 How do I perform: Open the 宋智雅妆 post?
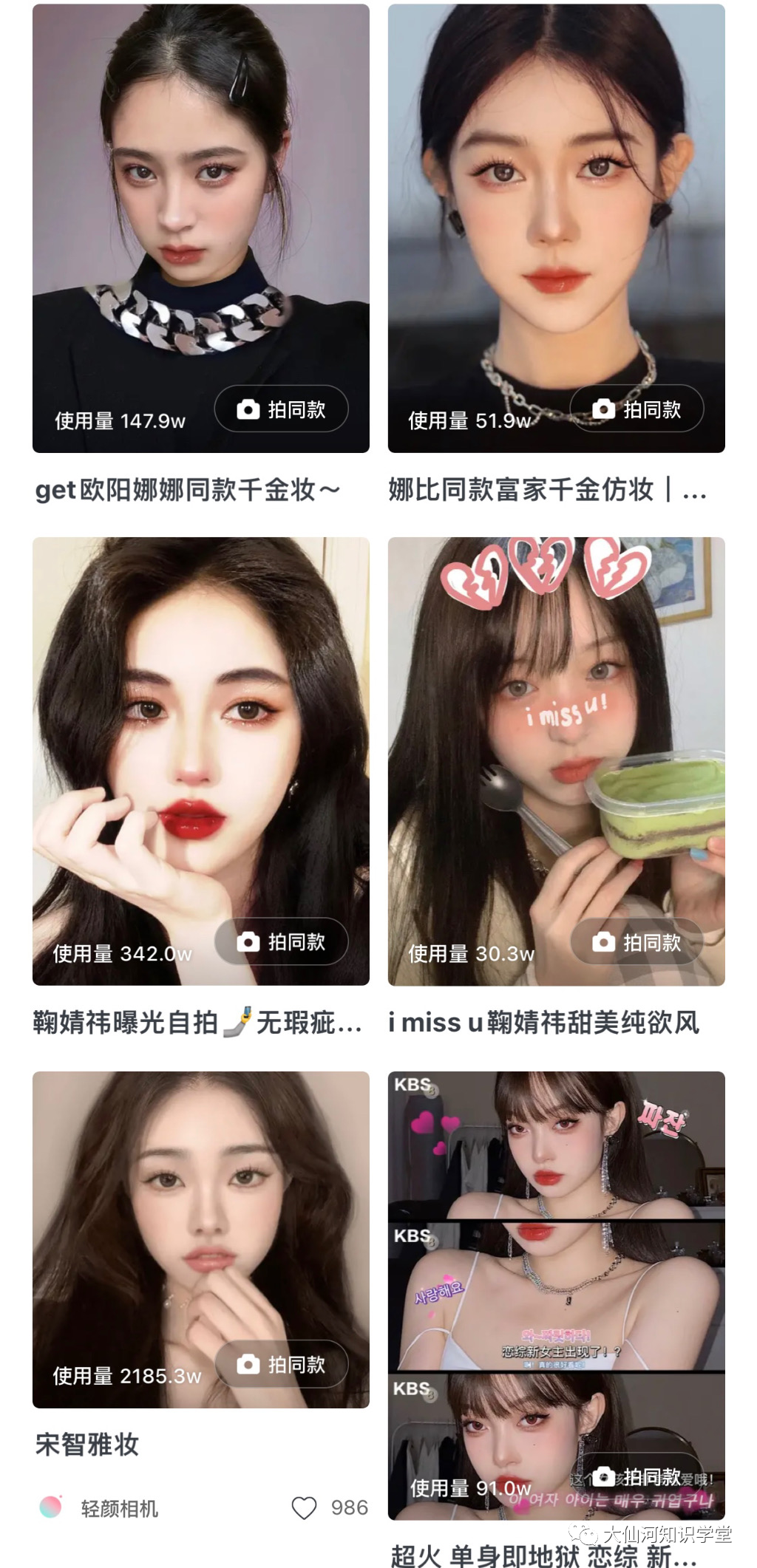(87, 1444)
